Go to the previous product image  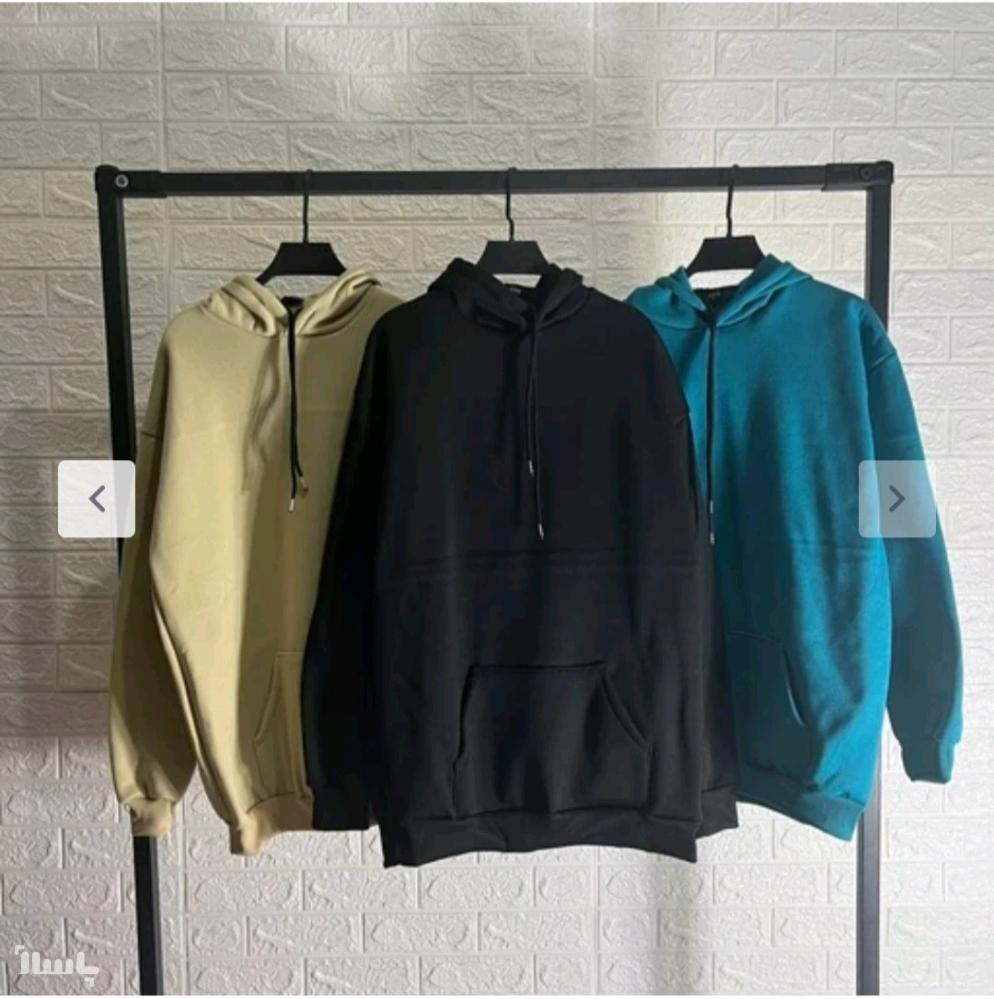point(96,499)
